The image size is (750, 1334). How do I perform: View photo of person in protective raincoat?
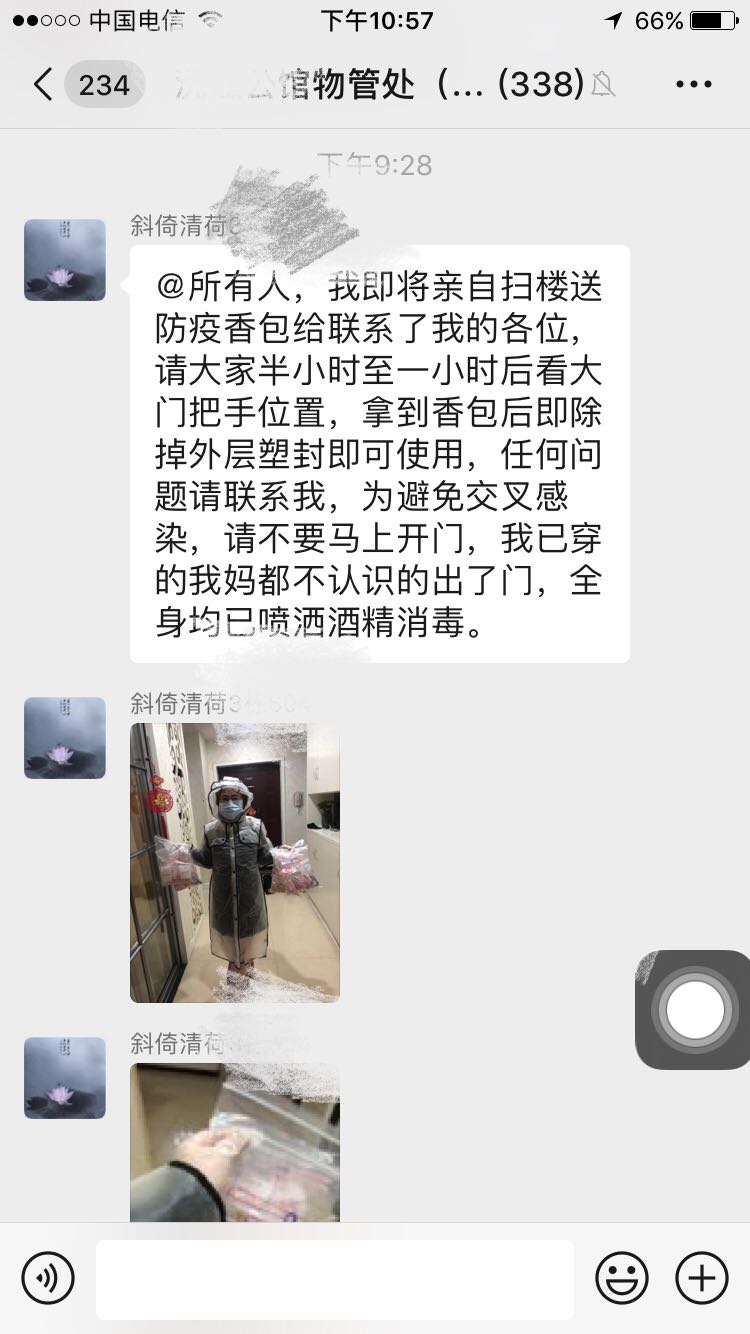[x=235, y=863]
